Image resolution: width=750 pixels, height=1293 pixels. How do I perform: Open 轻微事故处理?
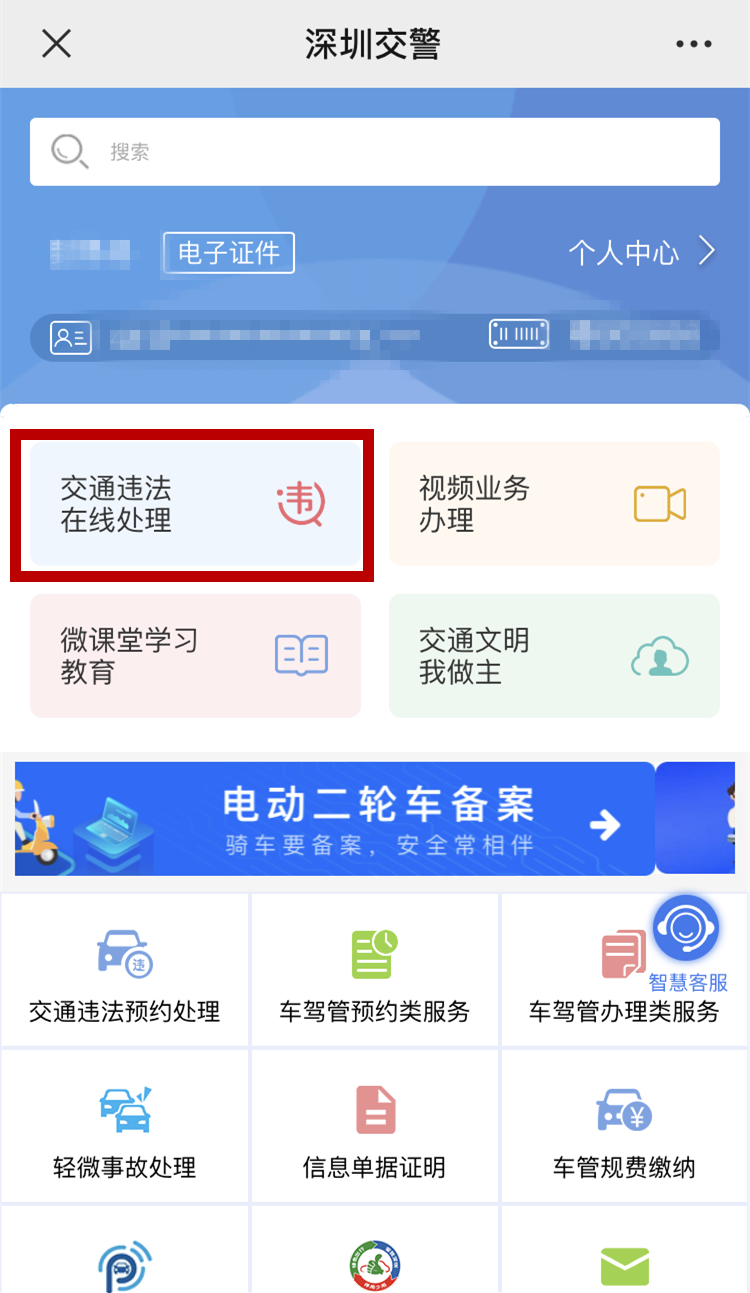[x=125, y=1127]
